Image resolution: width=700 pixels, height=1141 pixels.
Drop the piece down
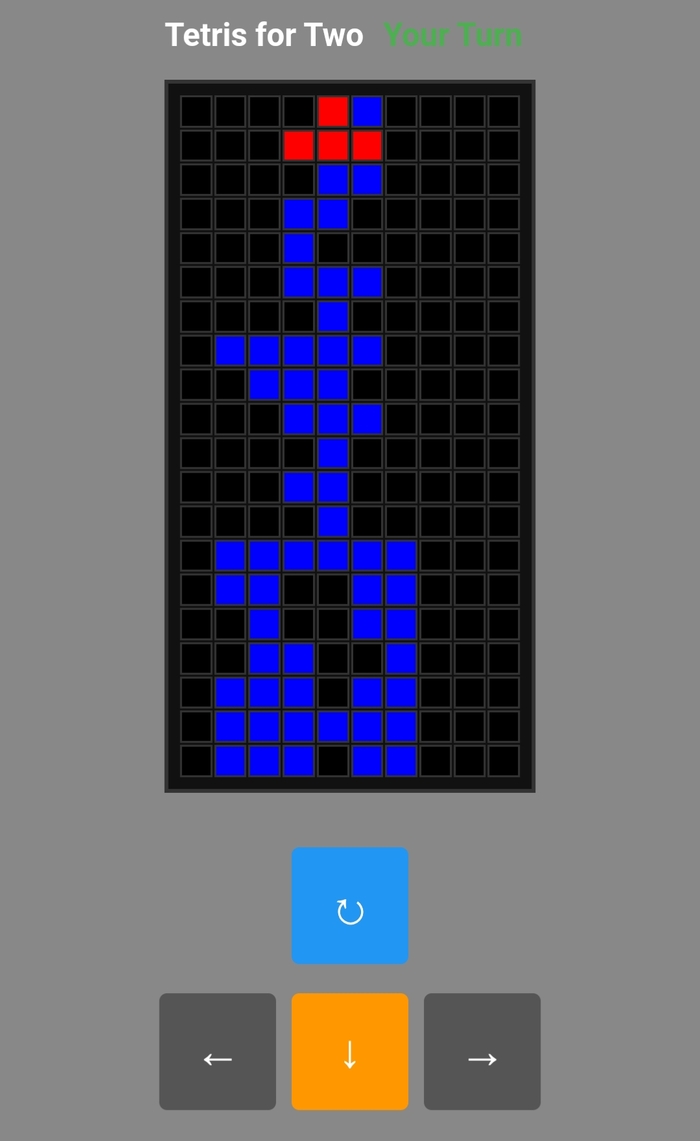click(350, 1051)
